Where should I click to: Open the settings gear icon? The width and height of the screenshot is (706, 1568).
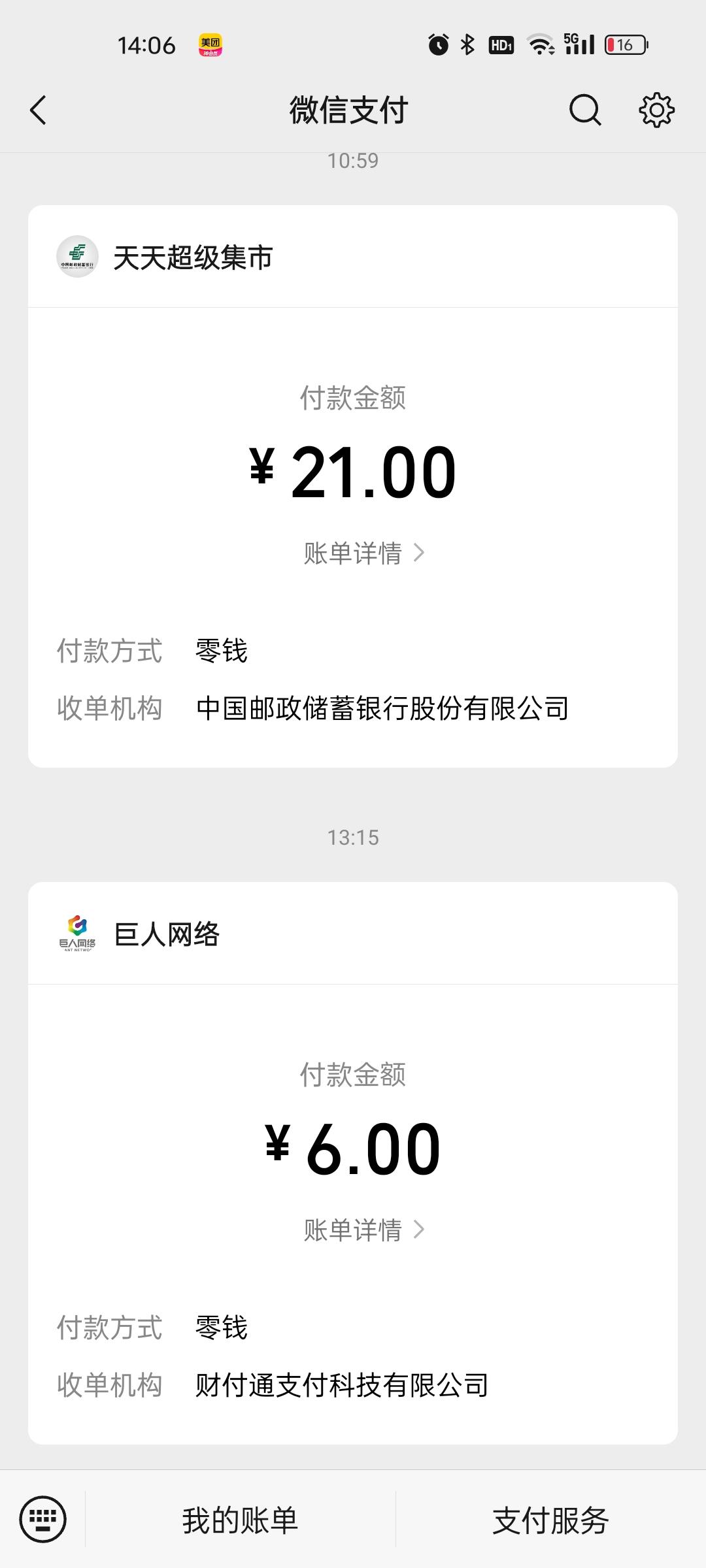[656, 110]
